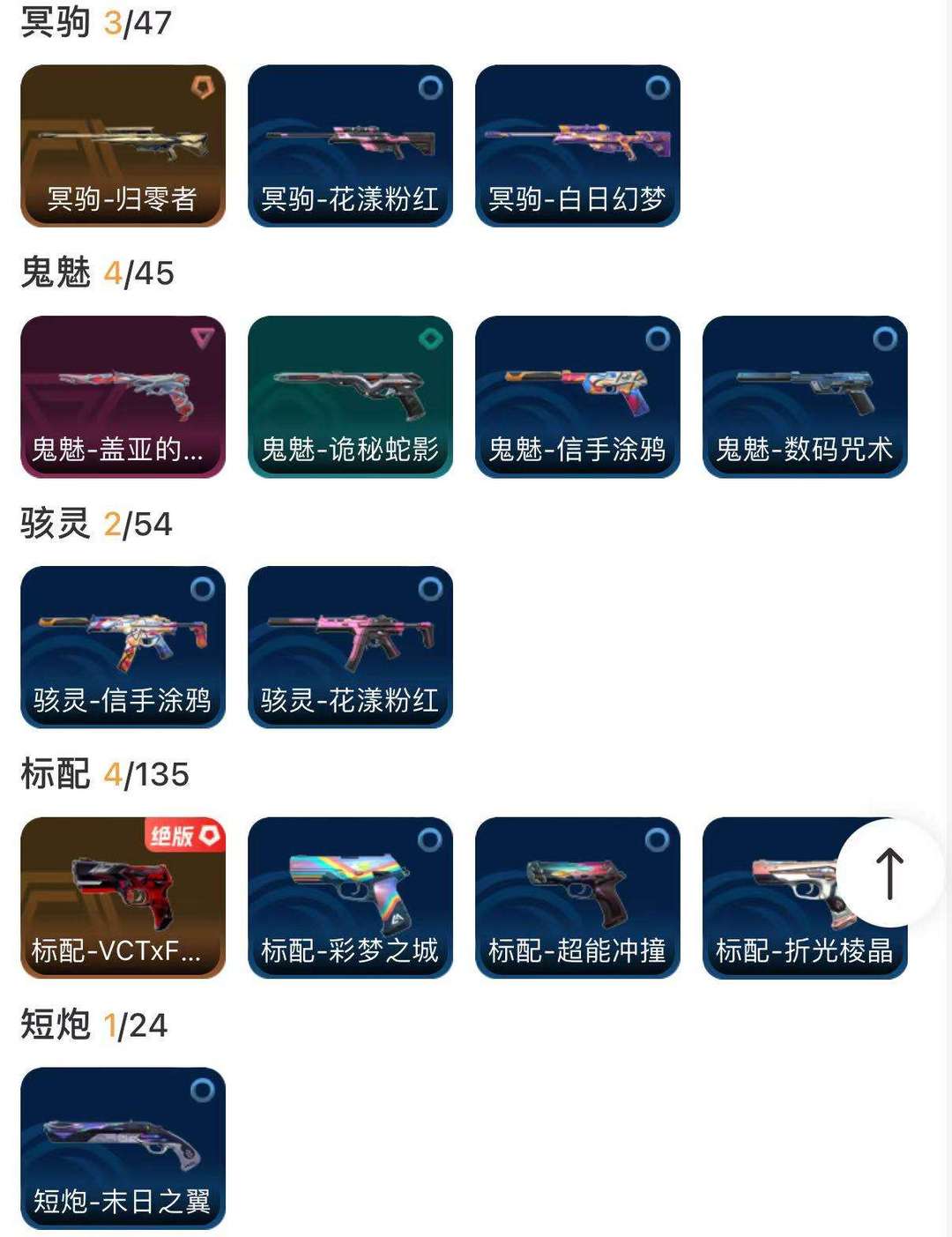
Task: Open the 标配-VCTxF... limited skin
Action: pyautogui.click(x=123, y=898)
